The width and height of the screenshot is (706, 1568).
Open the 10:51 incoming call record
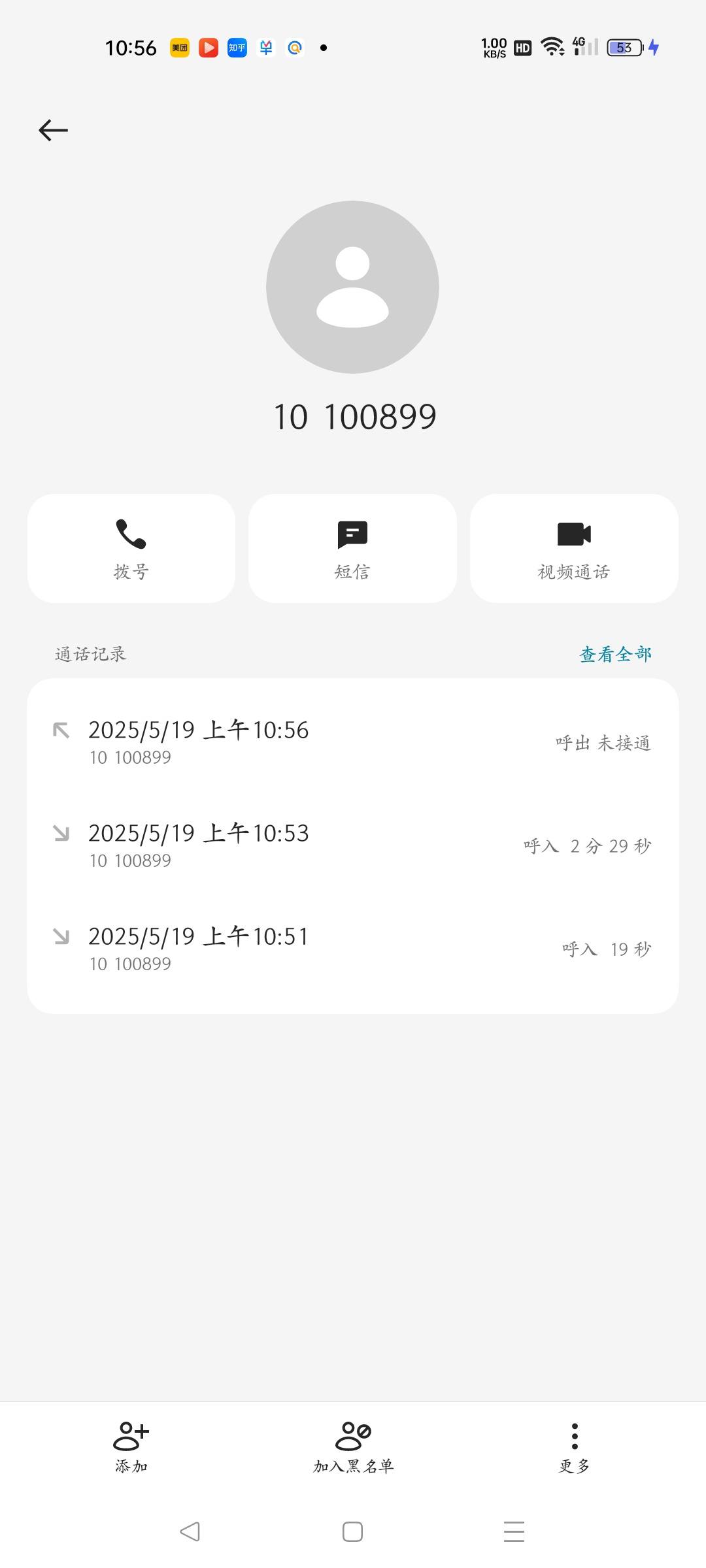(353, 949)
